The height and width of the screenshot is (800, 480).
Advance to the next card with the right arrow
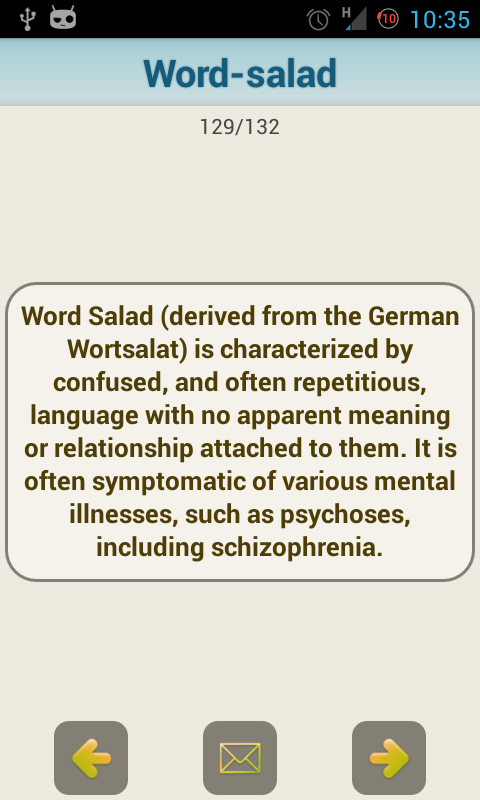(x=389, y=757)
